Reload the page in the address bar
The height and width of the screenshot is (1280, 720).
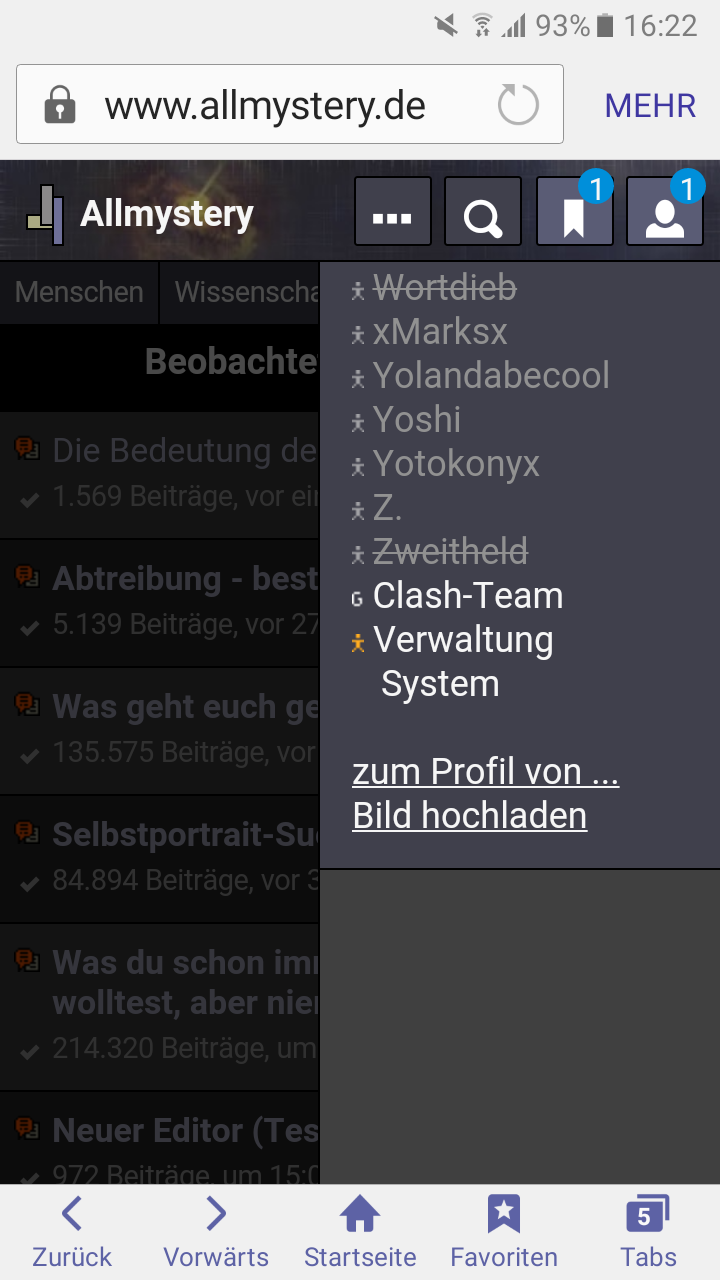[x=518, y=105]
